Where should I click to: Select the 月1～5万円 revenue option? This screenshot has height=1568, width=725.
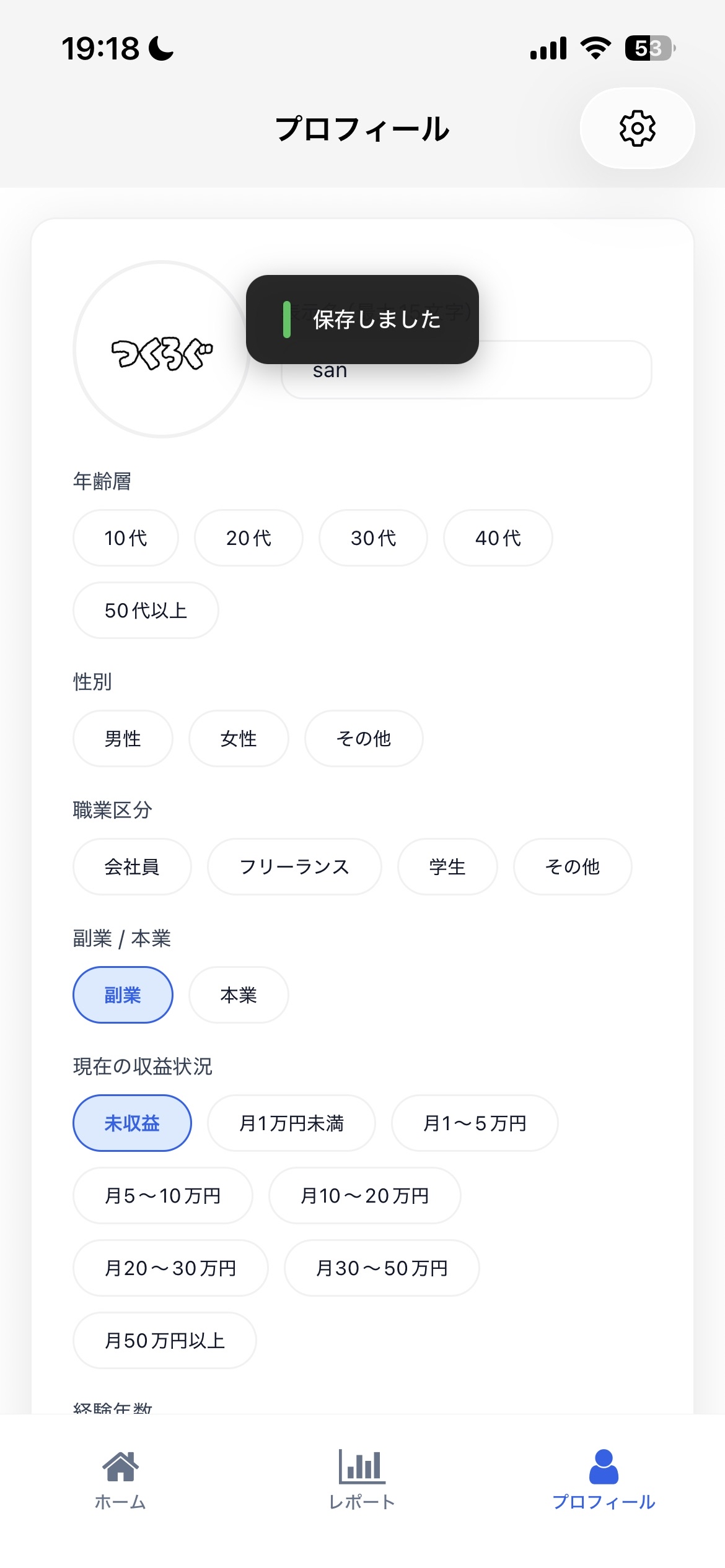(x=475, y=1123)
